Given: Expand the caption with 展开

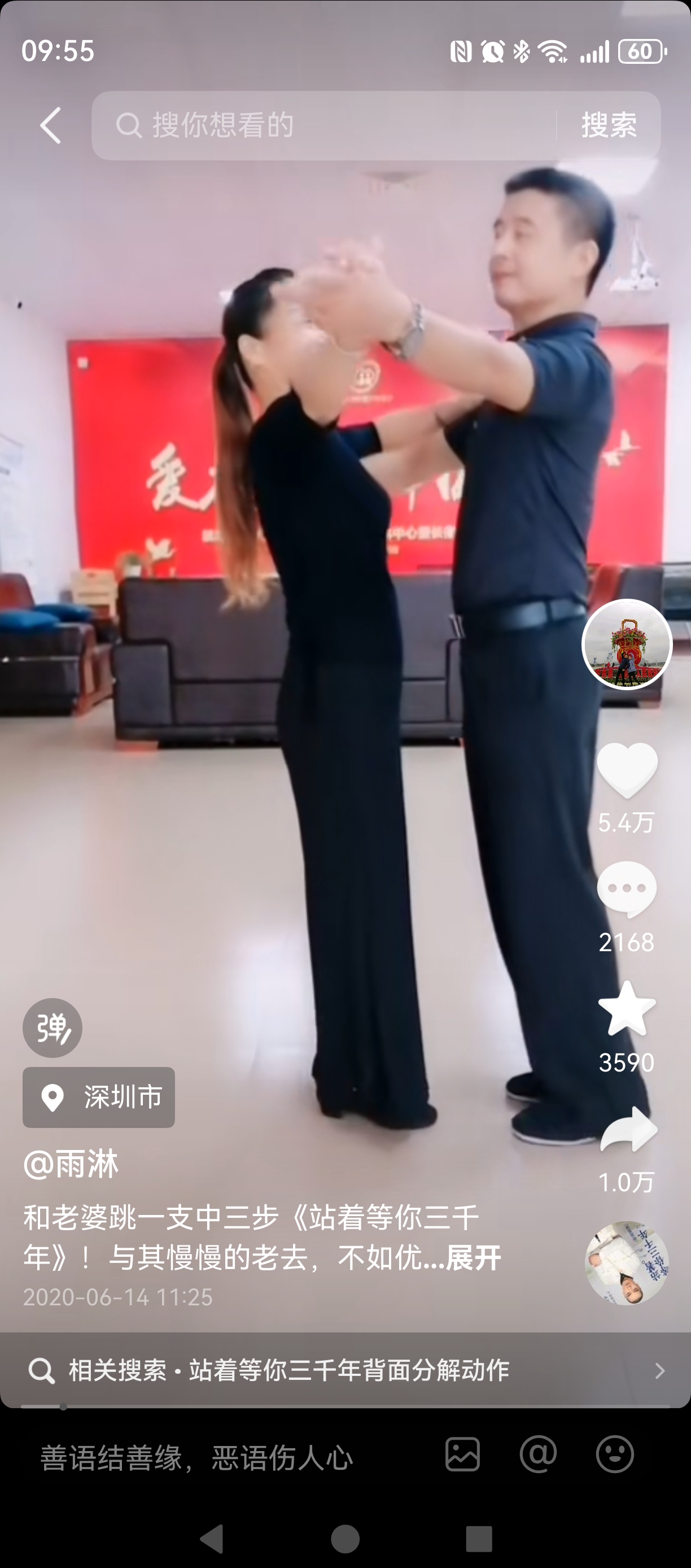Looking at the screenshot, I should point(474,1258).
